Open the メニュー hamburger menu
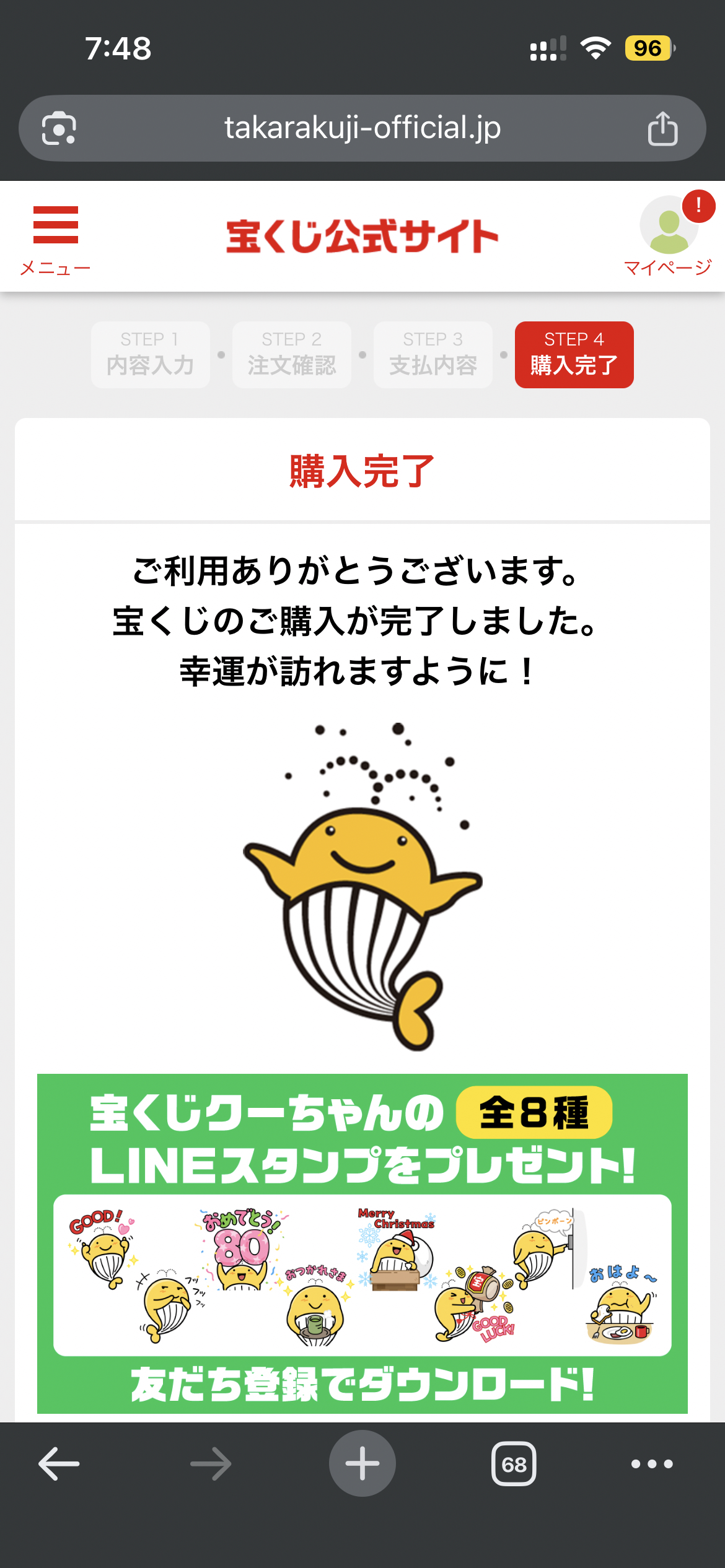 click(55, 238)
